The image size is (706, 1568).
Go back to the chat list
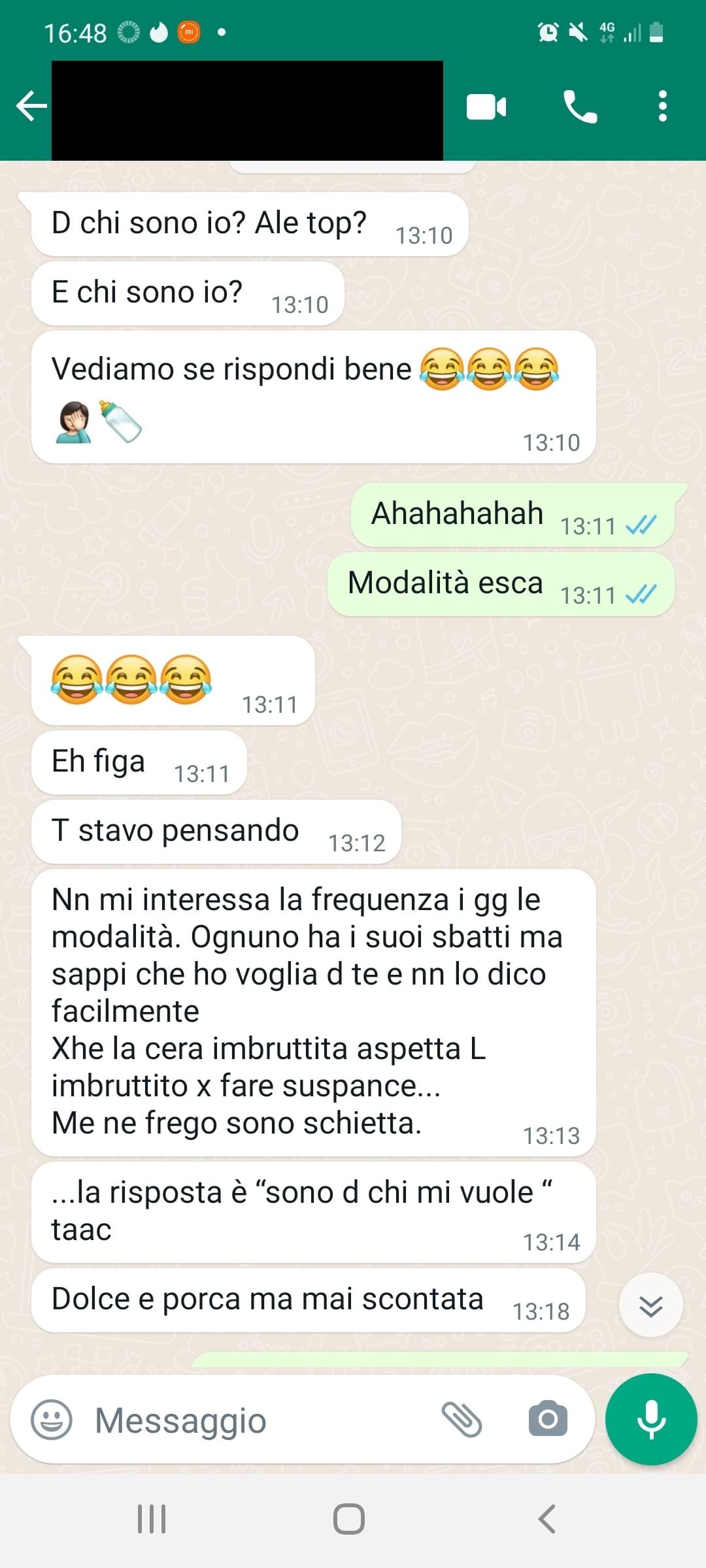pos(31,106)
